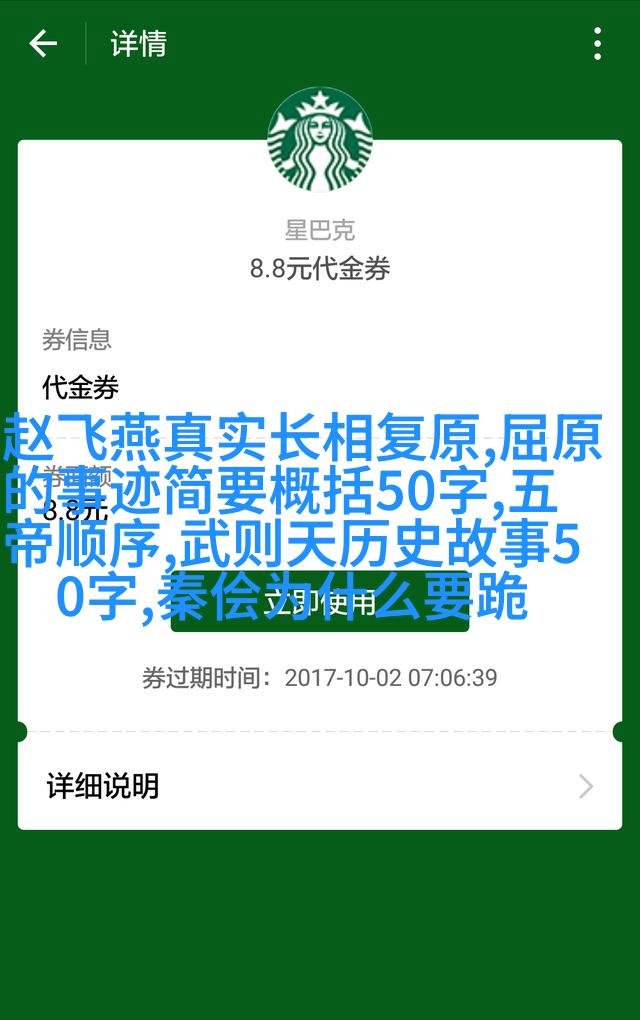Screen dimensions: 640x1020
Task: Open the overflow menu
Action: tap(597, 44)
